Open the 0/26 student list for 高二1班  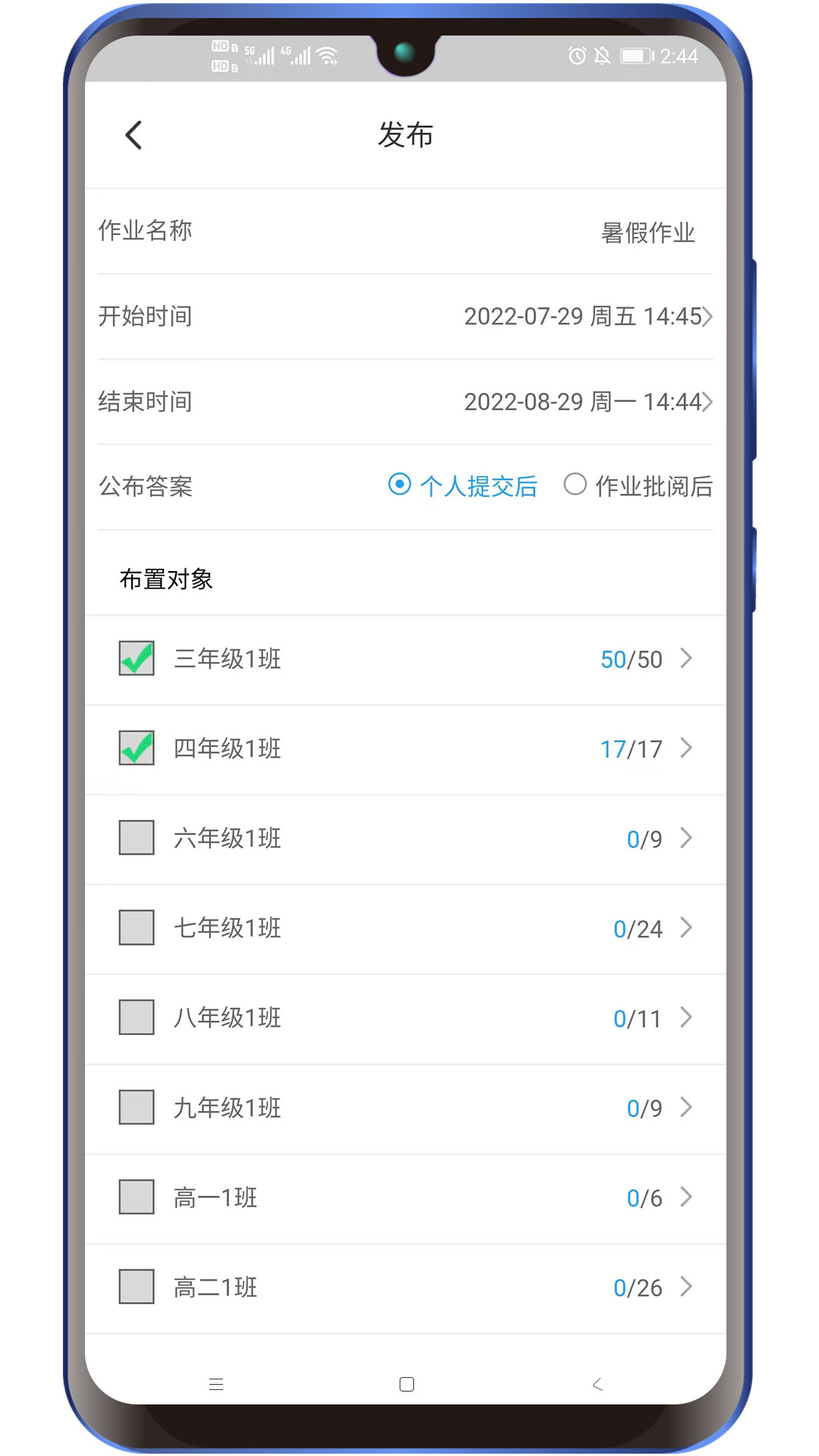pyautogui.click(x=651, y=1288)
